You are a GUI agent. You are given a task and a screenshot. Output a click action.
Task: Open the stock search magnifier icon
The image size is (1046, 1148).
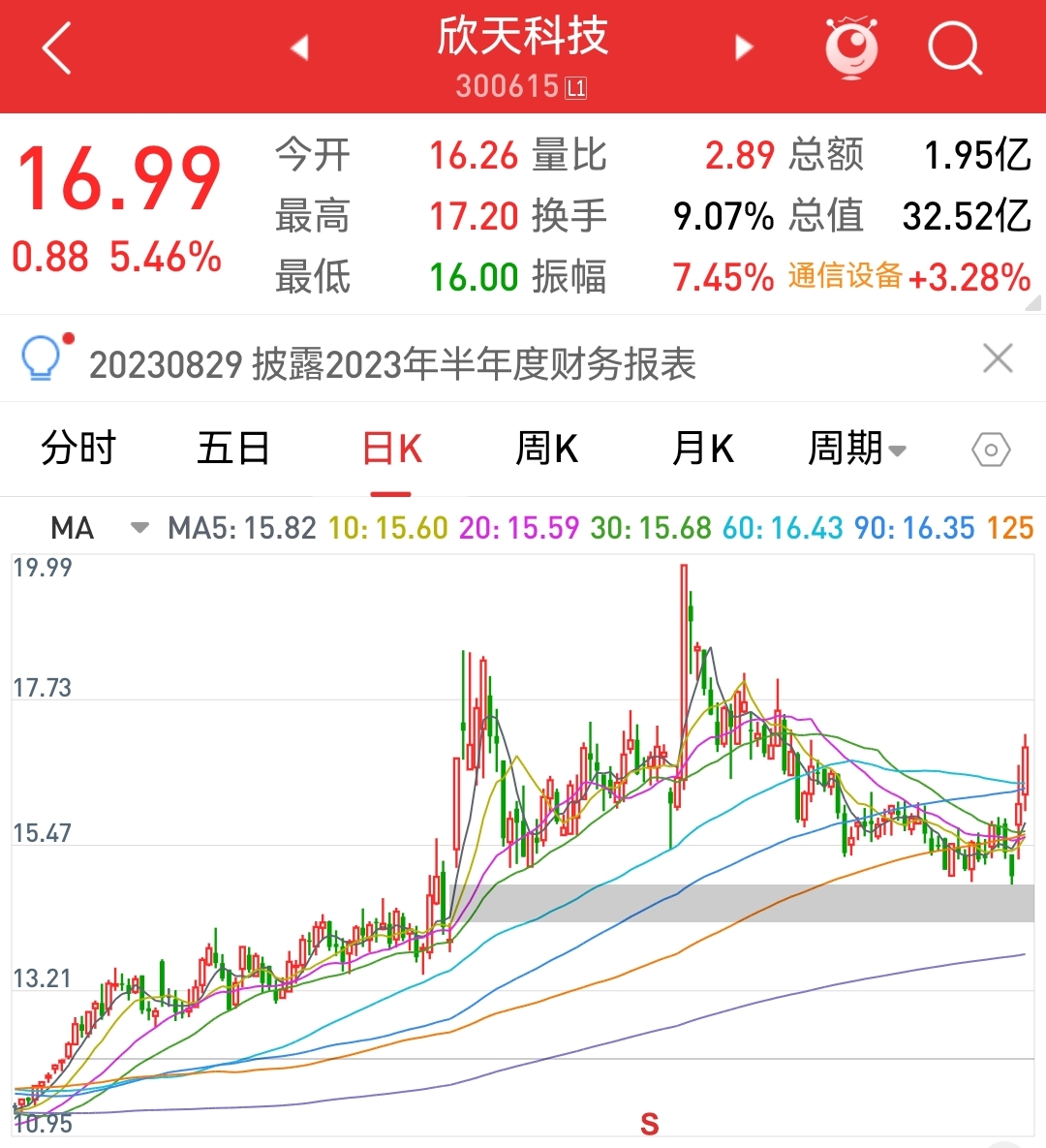pyautogui.click(x=953, y=47)
